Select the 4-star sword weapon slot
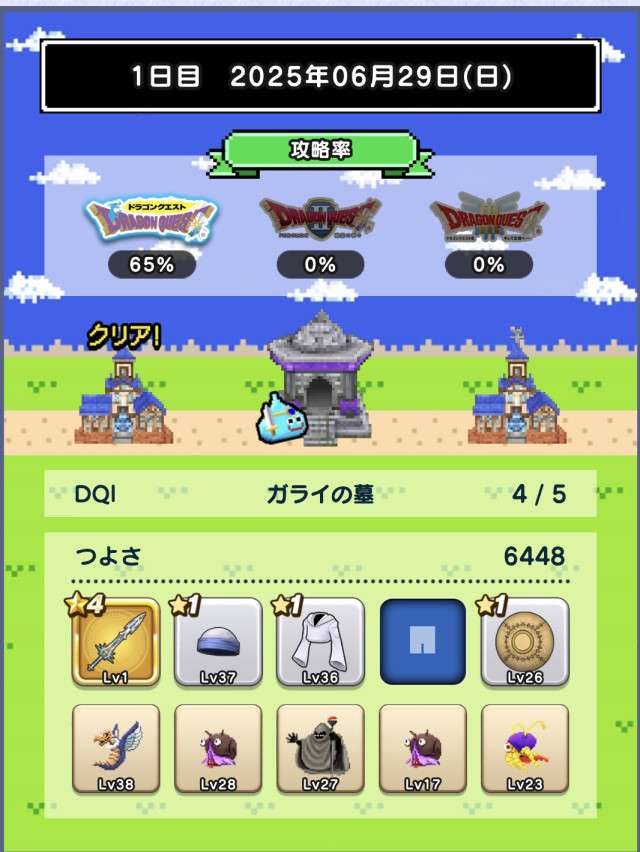The width and height of the screenshot is (640, 852). (116, 643)
